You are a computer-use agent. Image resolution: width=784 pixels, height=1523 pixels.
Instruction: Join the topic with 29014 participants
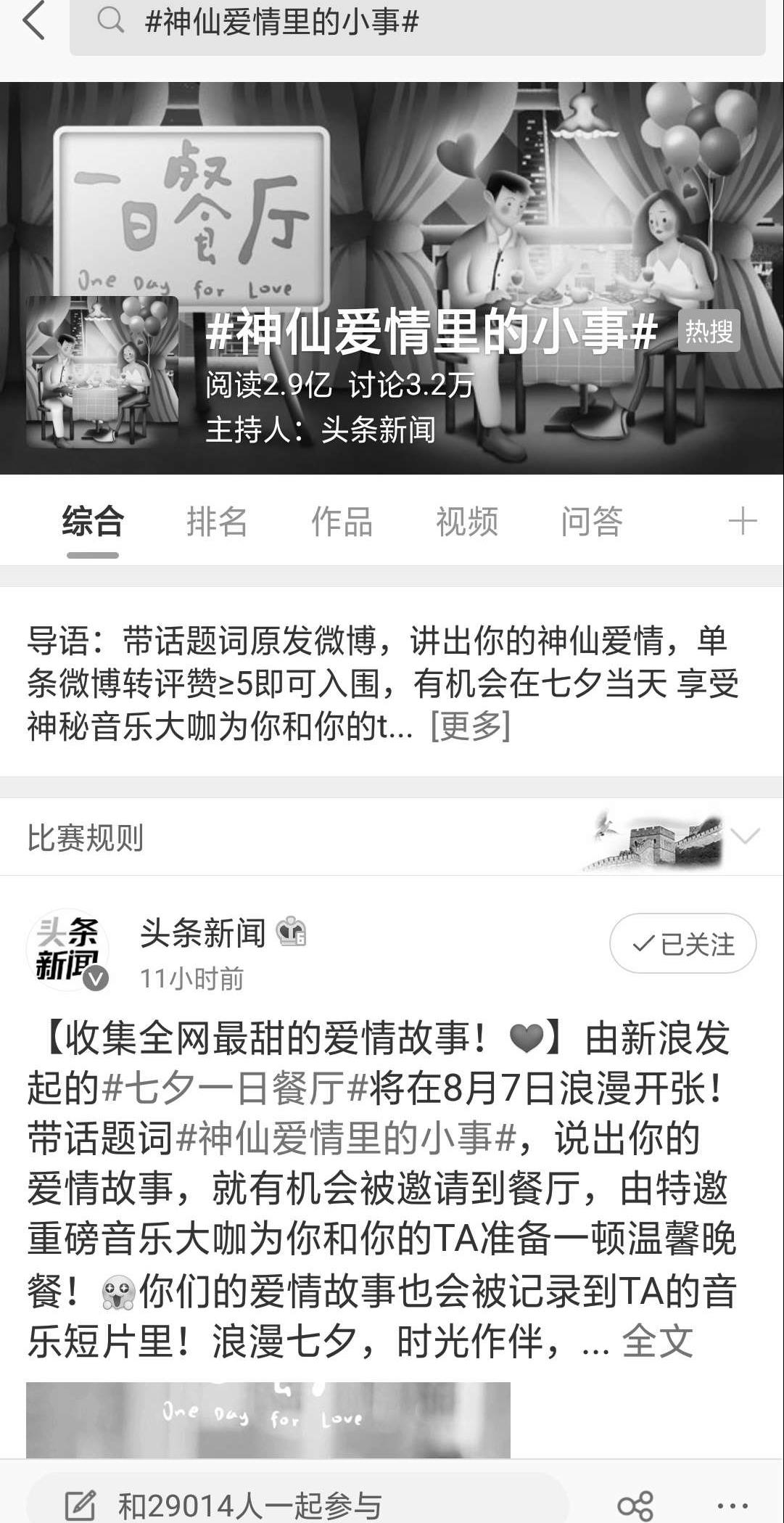pyautogui.click(x=249, y=1504)
